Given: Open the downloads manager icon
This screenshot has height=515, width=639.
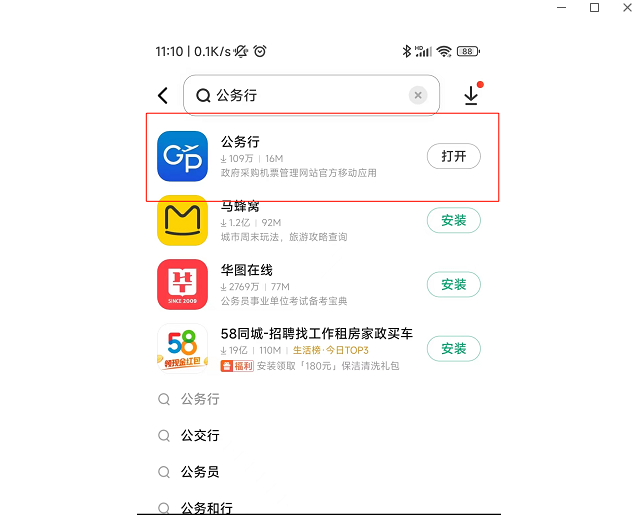Looking at the screenshot, I should point(471,95).
